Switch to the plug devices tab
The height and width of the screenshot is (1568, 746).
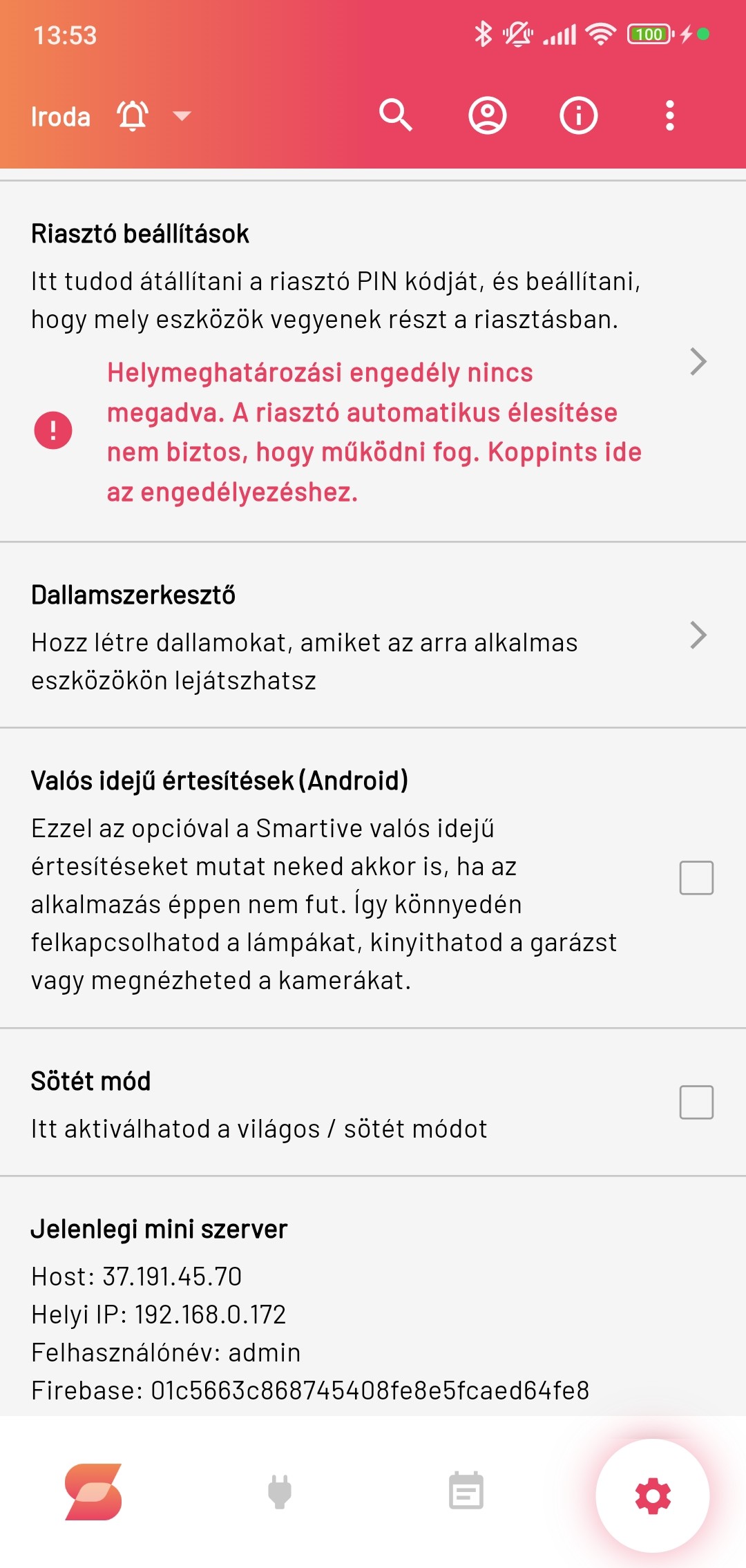tap(280, 1492)
